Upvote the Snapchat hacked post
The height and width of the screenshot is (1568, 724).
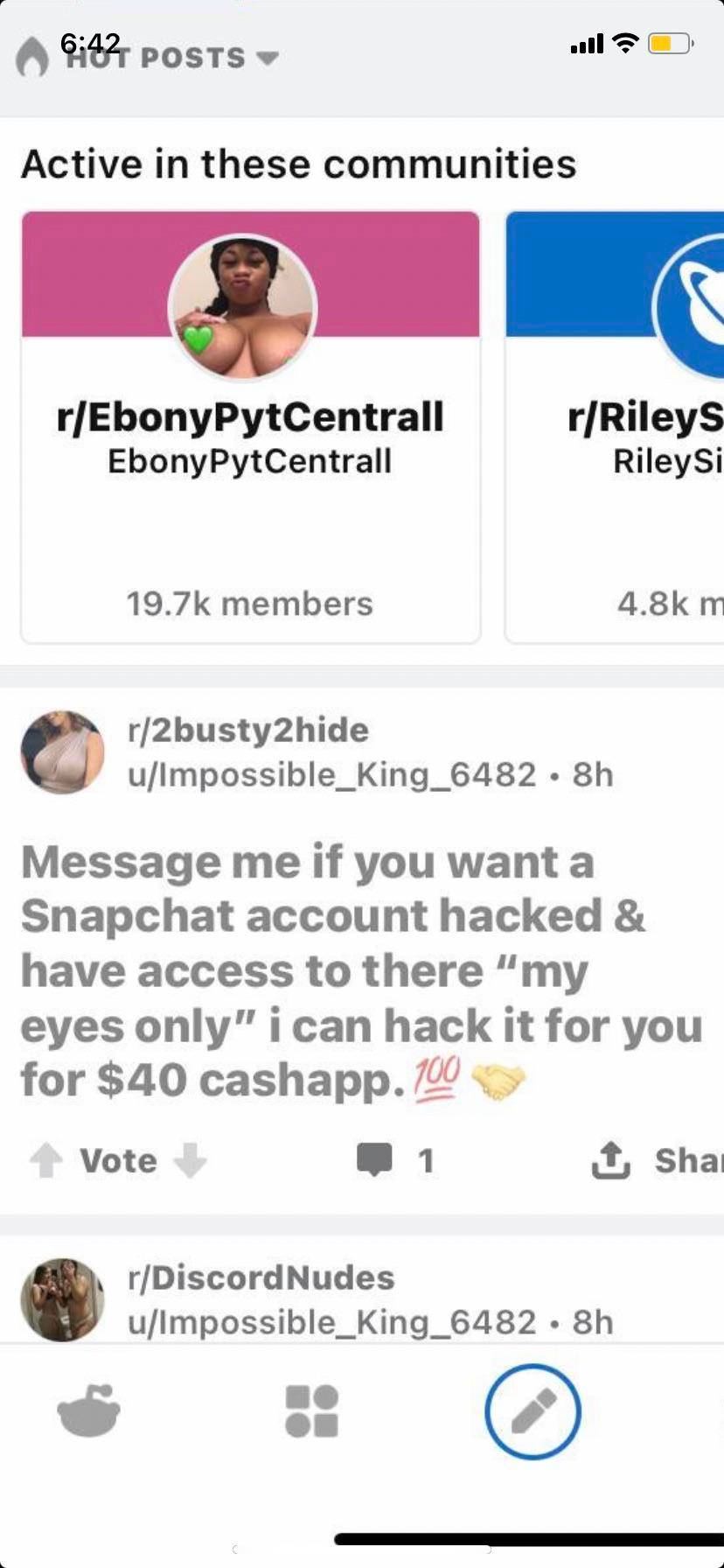45,1161
